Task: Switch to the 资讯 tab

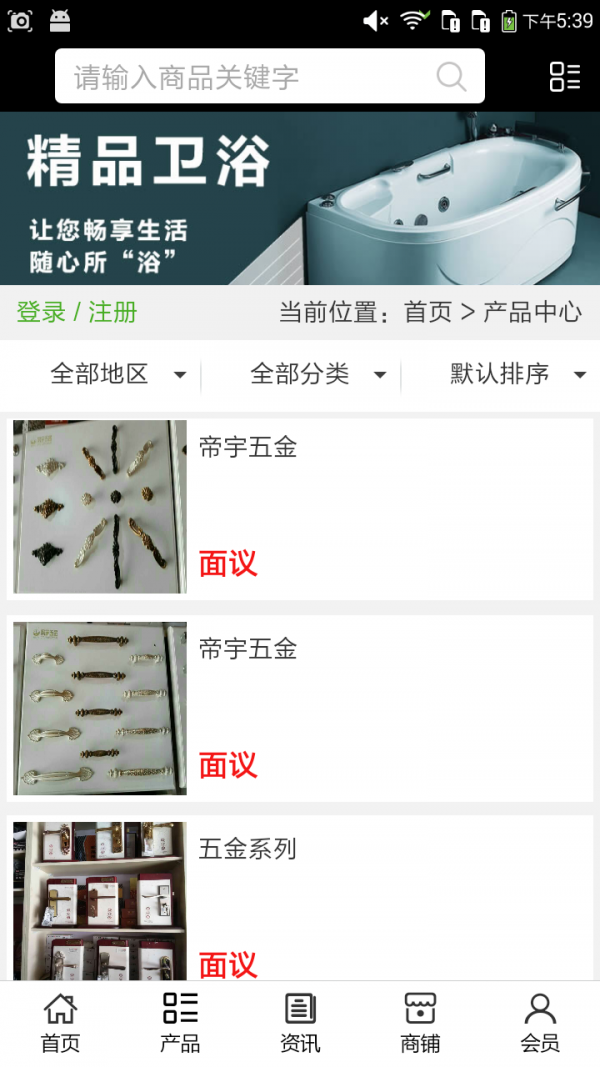Action: pos(300,1023)
